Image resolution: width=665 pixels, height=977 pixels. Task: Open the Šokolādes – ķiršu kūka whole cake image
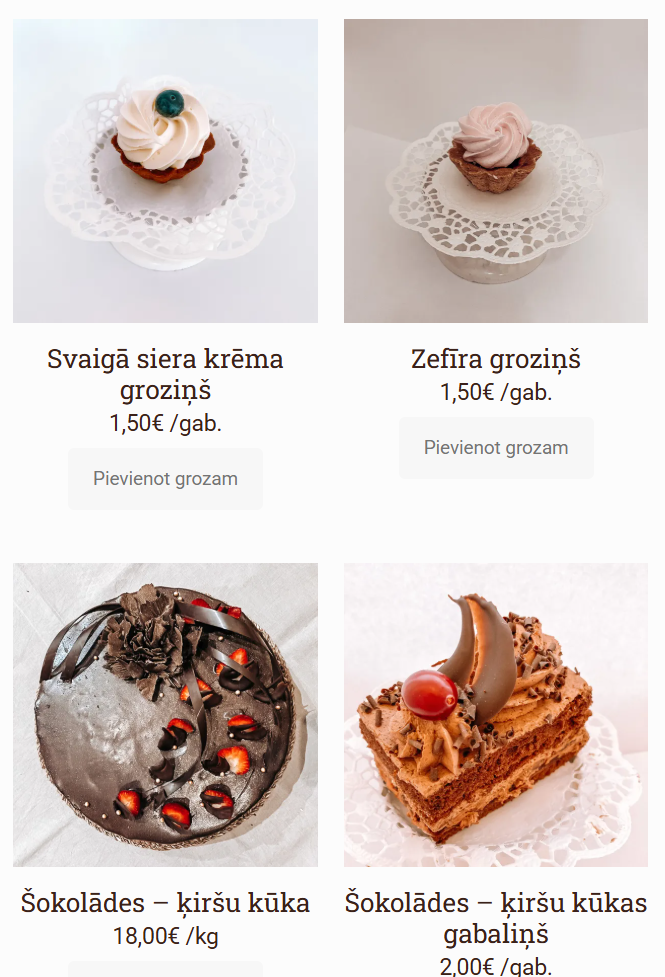coord(165,715)
